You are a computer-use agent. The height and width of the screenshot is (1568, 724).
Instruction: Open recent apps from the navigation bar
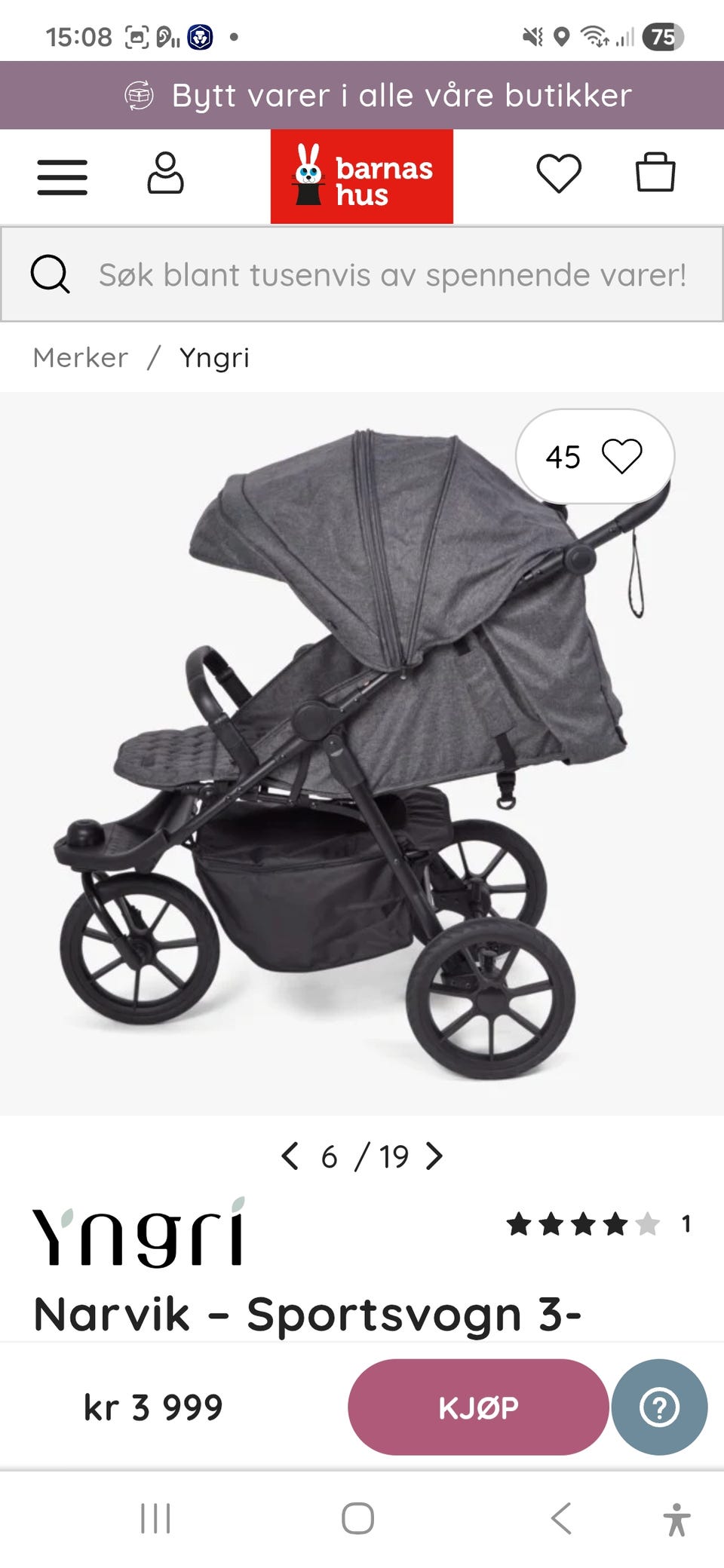(156, 1518)
